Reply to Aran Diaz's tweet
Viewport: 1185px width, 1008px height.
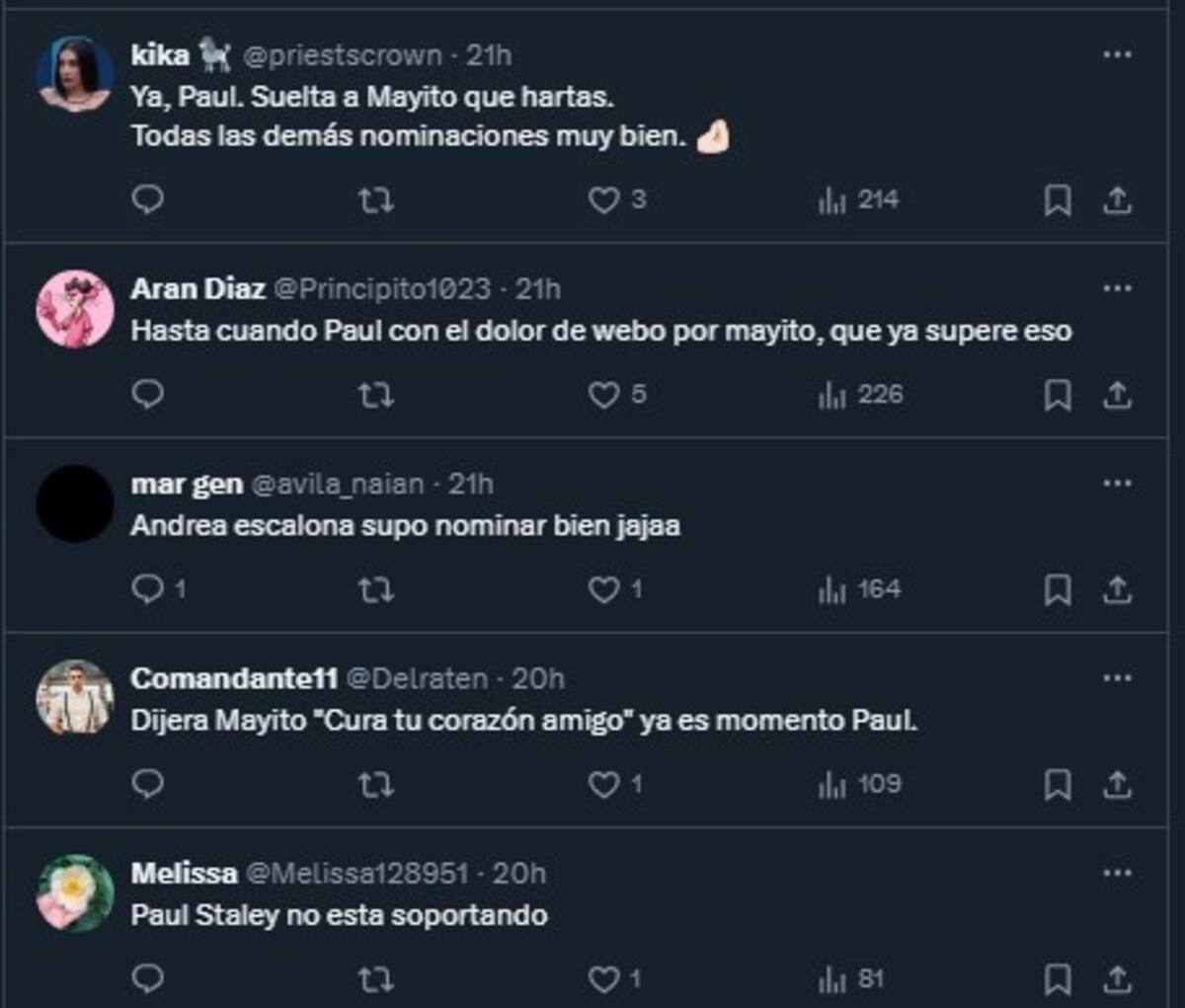[x=147, y=395]
